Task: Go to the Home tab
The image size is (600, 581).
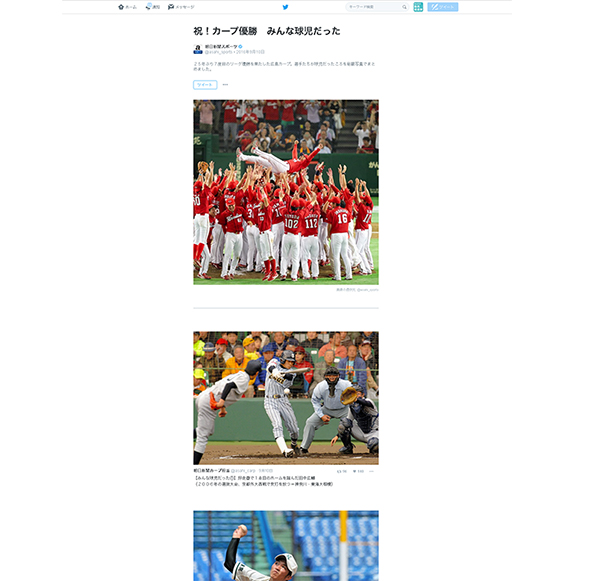Action: [x=127, y=7]
